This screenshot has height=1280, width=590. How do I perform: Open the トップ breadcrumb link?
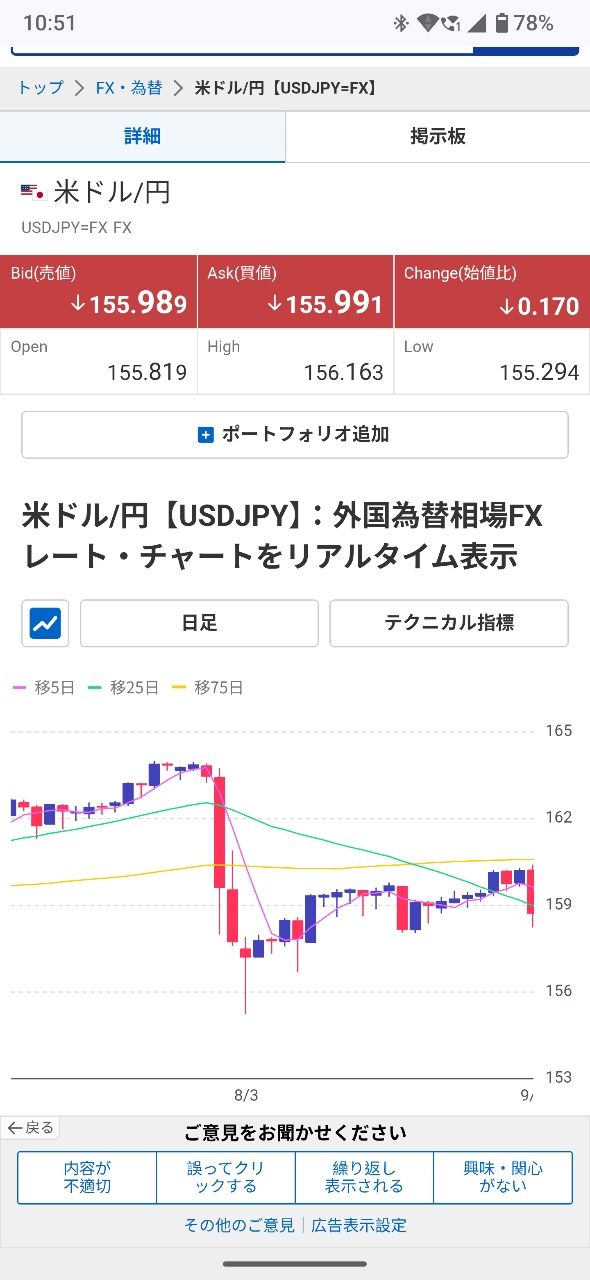click(40, 88)
